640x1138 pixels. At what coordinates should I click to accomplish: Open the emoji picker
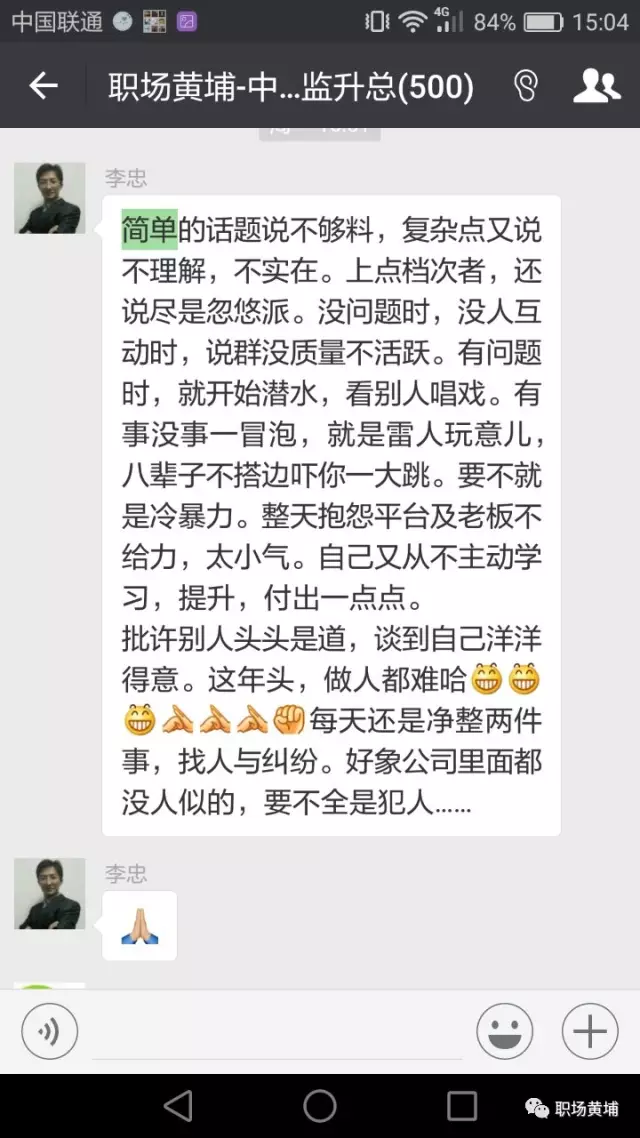(504, 1031)
